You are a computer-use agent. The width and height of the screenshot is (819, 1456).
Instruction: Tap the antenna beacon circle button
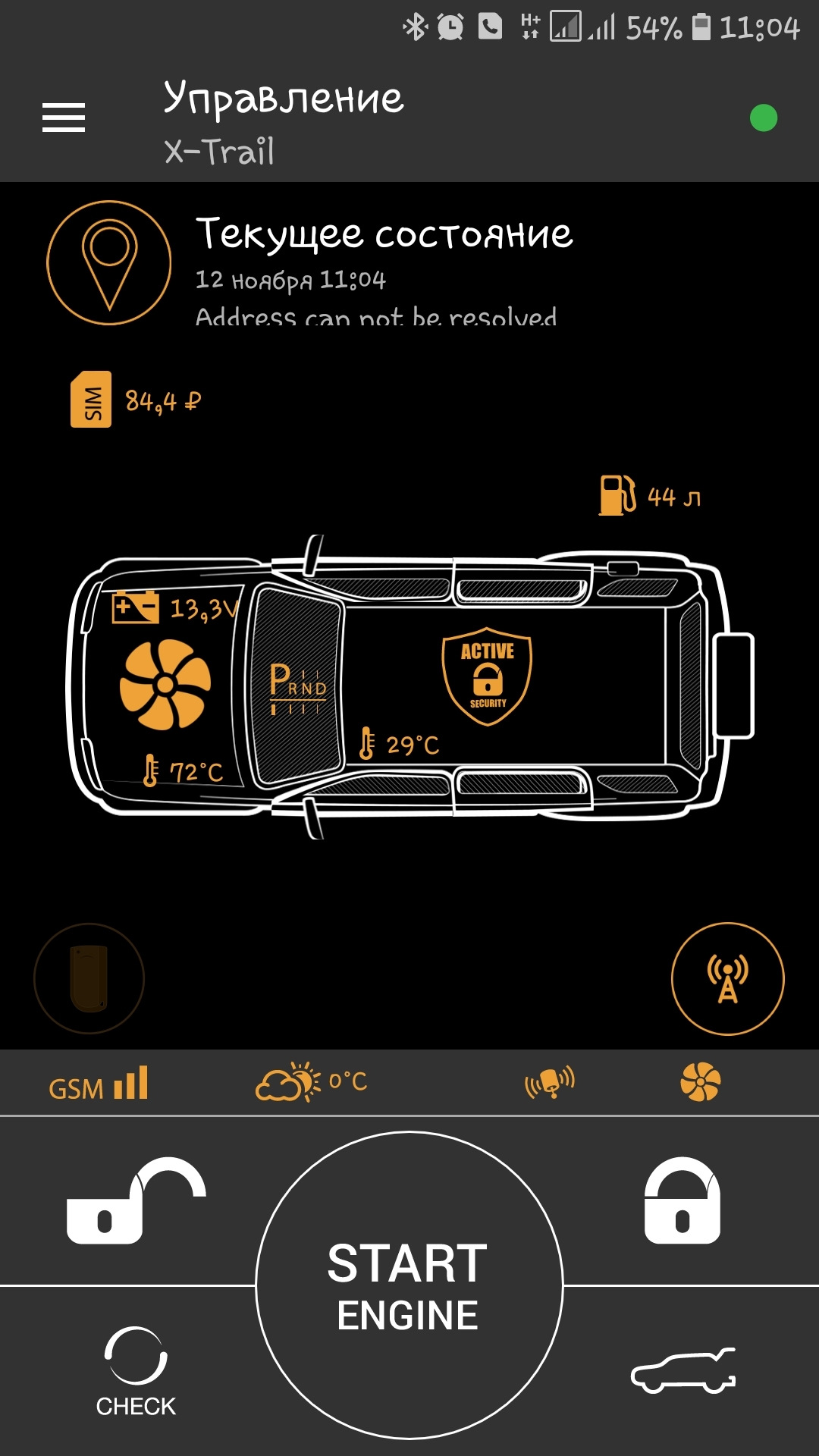coord(727,979)
